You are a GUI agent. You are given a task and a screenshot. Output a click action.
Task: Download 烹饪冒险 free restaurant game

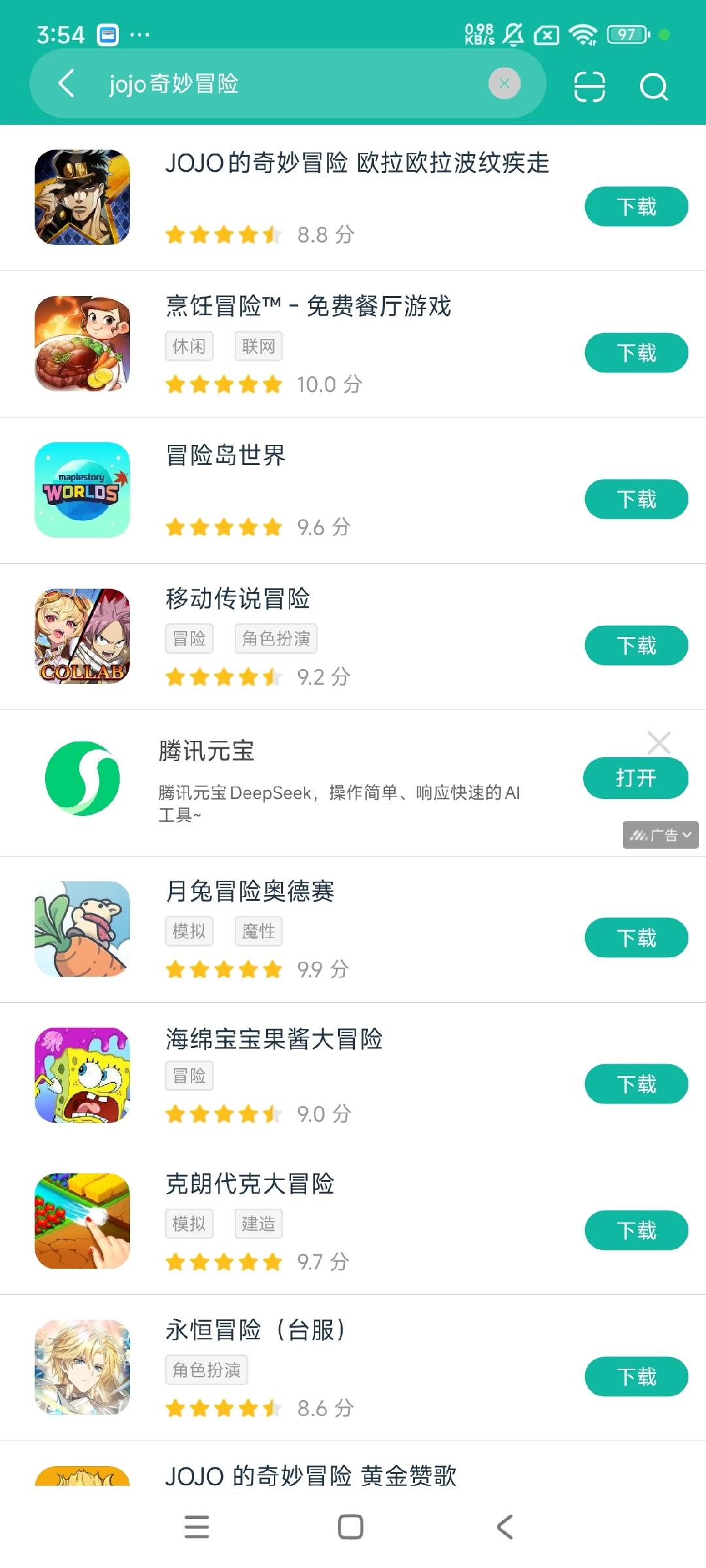pyautogui.click(x=635, y=353)
